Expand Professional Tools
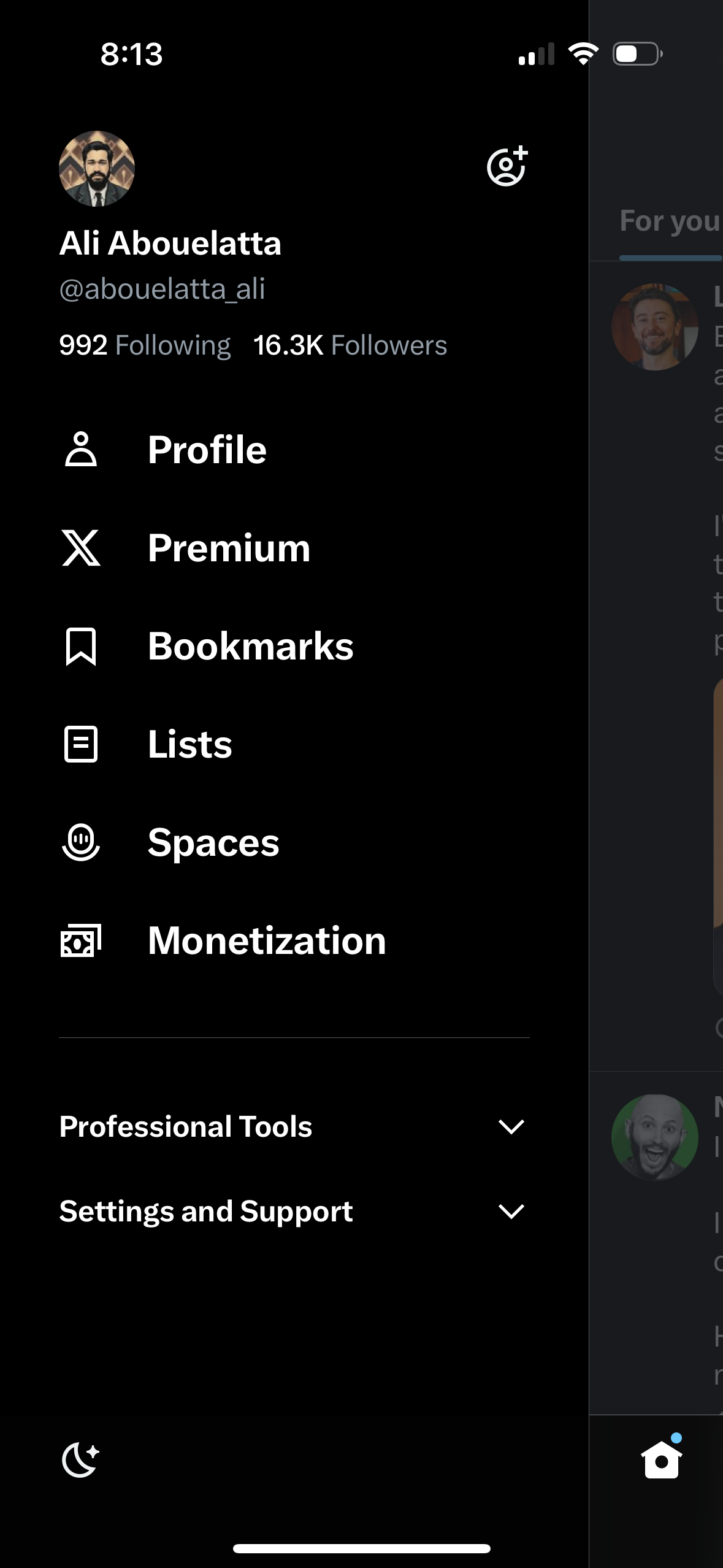Viewport: 723px width, 1568px height. [293, 1126]
